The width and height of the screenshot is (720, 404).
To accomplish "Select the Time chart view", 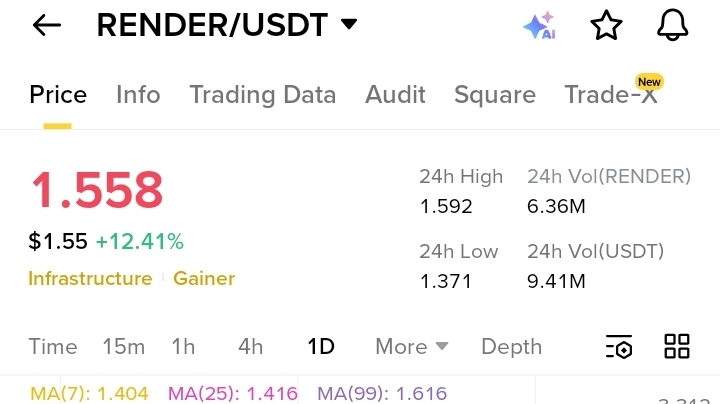I will tap(53, 347).
